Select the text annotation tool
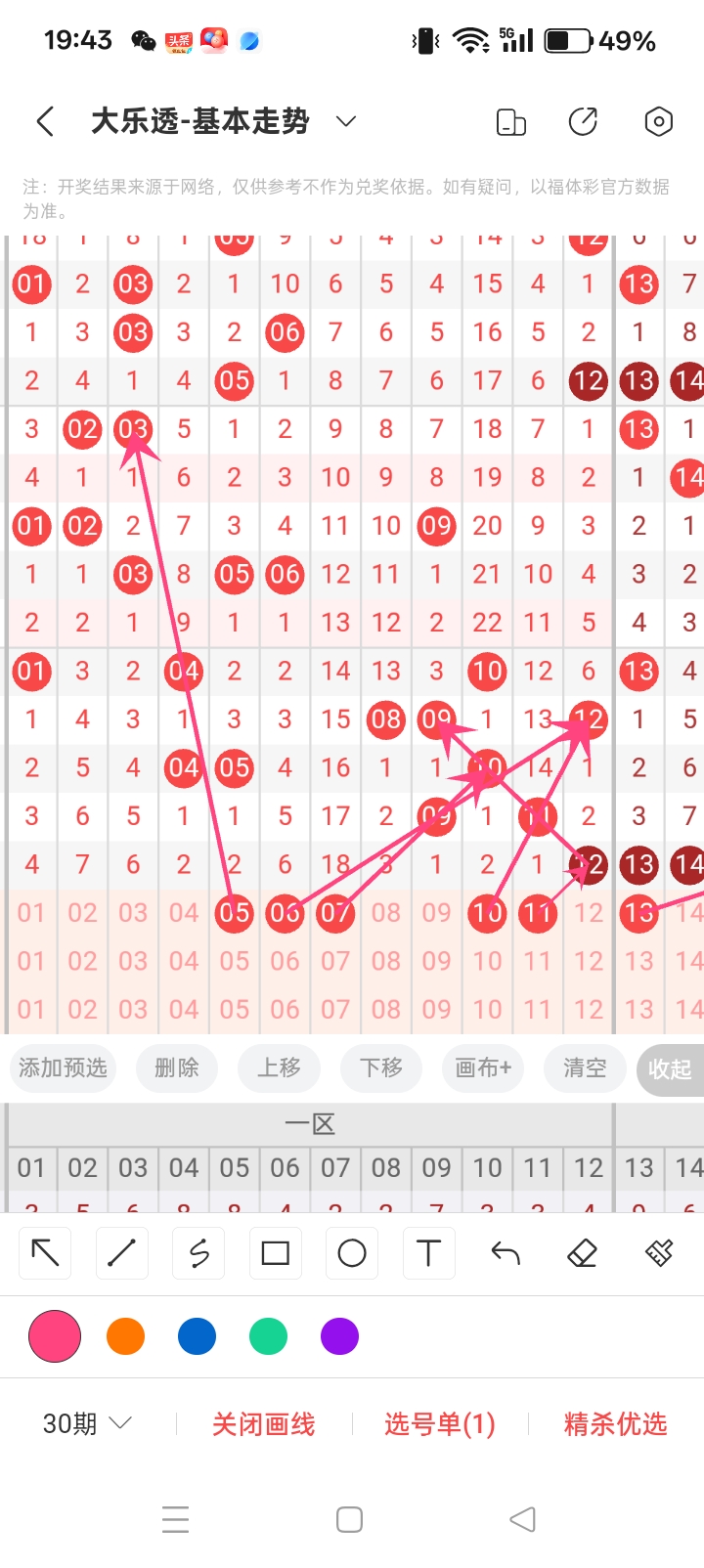704x1568 pixels. click(x=427, y=1252)
